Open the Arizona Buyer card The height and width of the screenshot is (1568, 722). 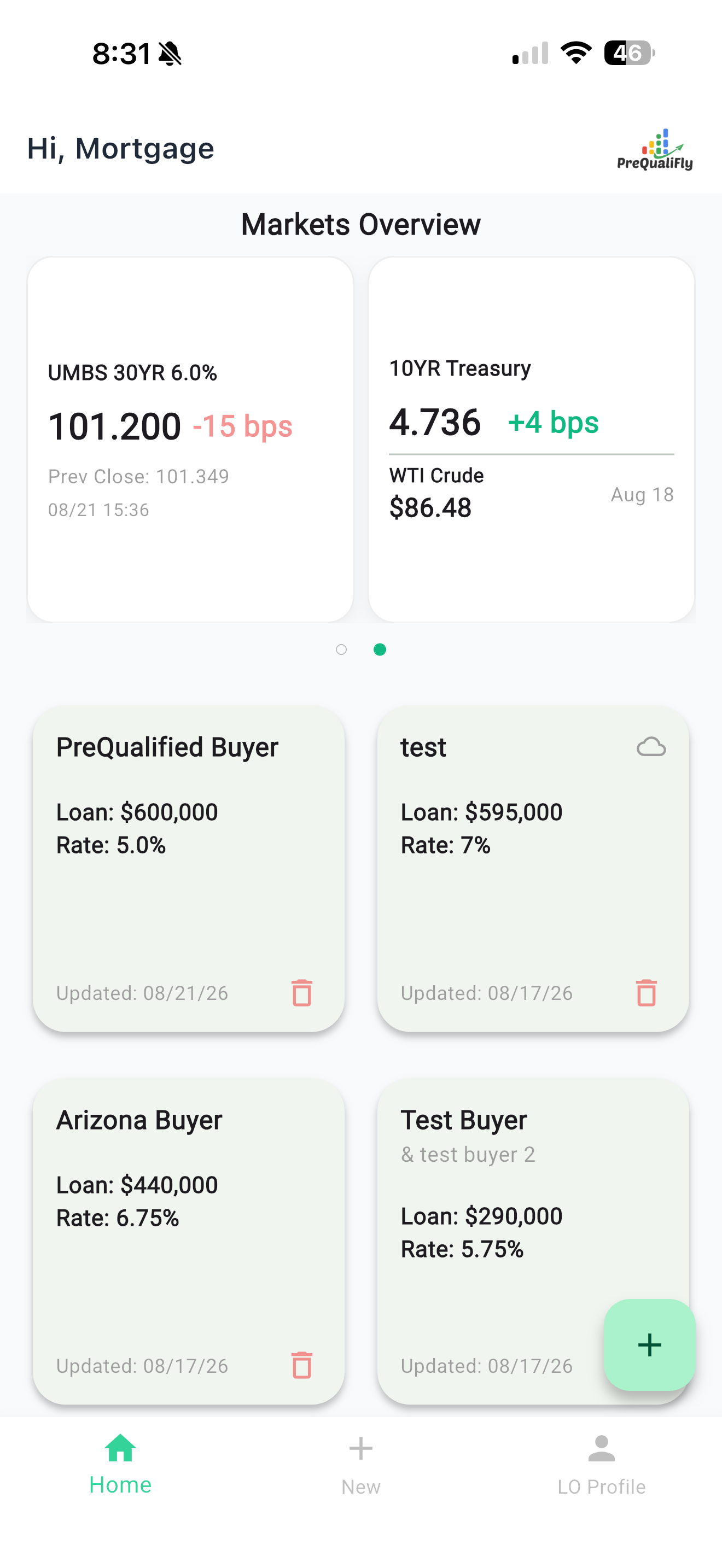188,1241
